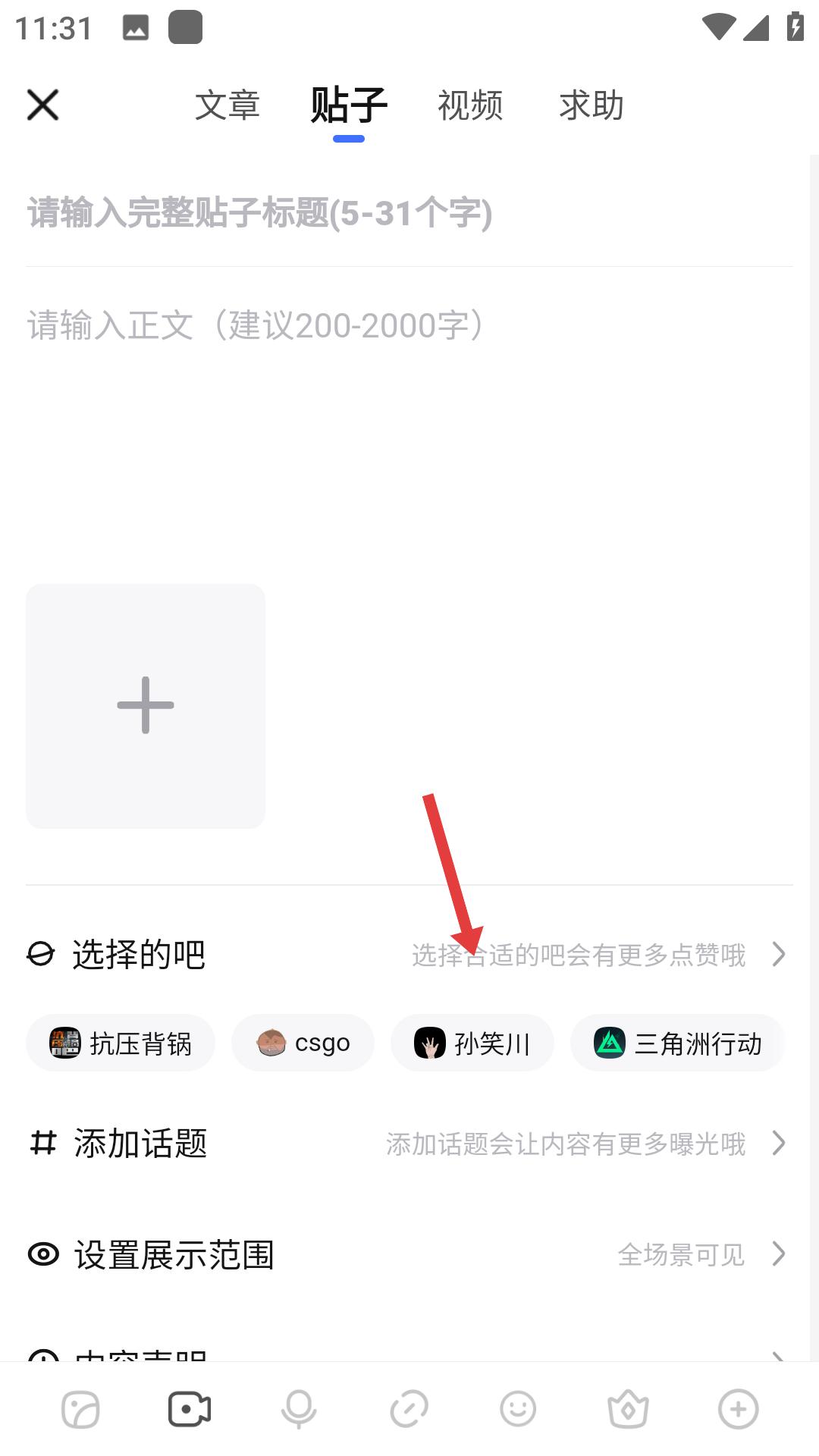Tap the crown icon in bottom toolbar
The width and height of the screenshot is (819, 1456).
(626, 1409)
